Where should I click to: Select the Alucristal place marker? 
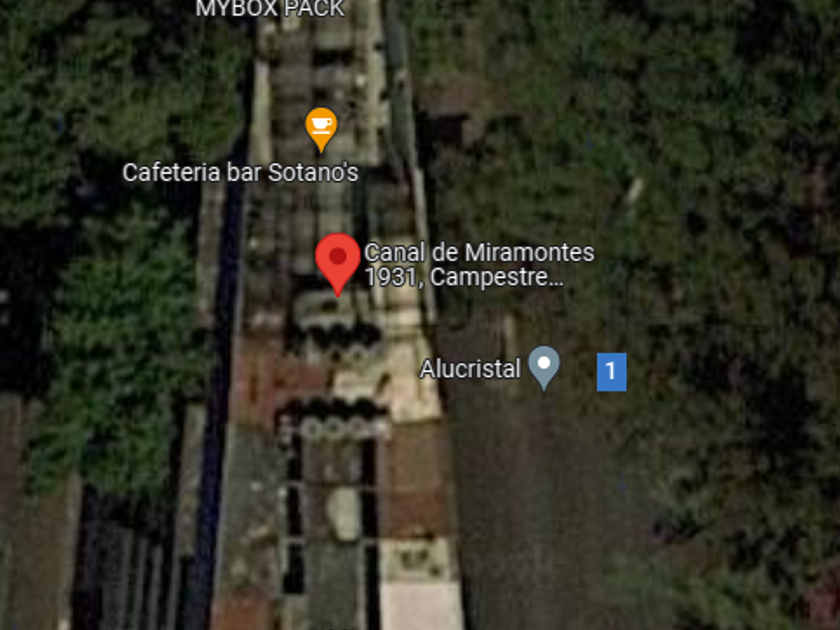click(x=544, y=367)
